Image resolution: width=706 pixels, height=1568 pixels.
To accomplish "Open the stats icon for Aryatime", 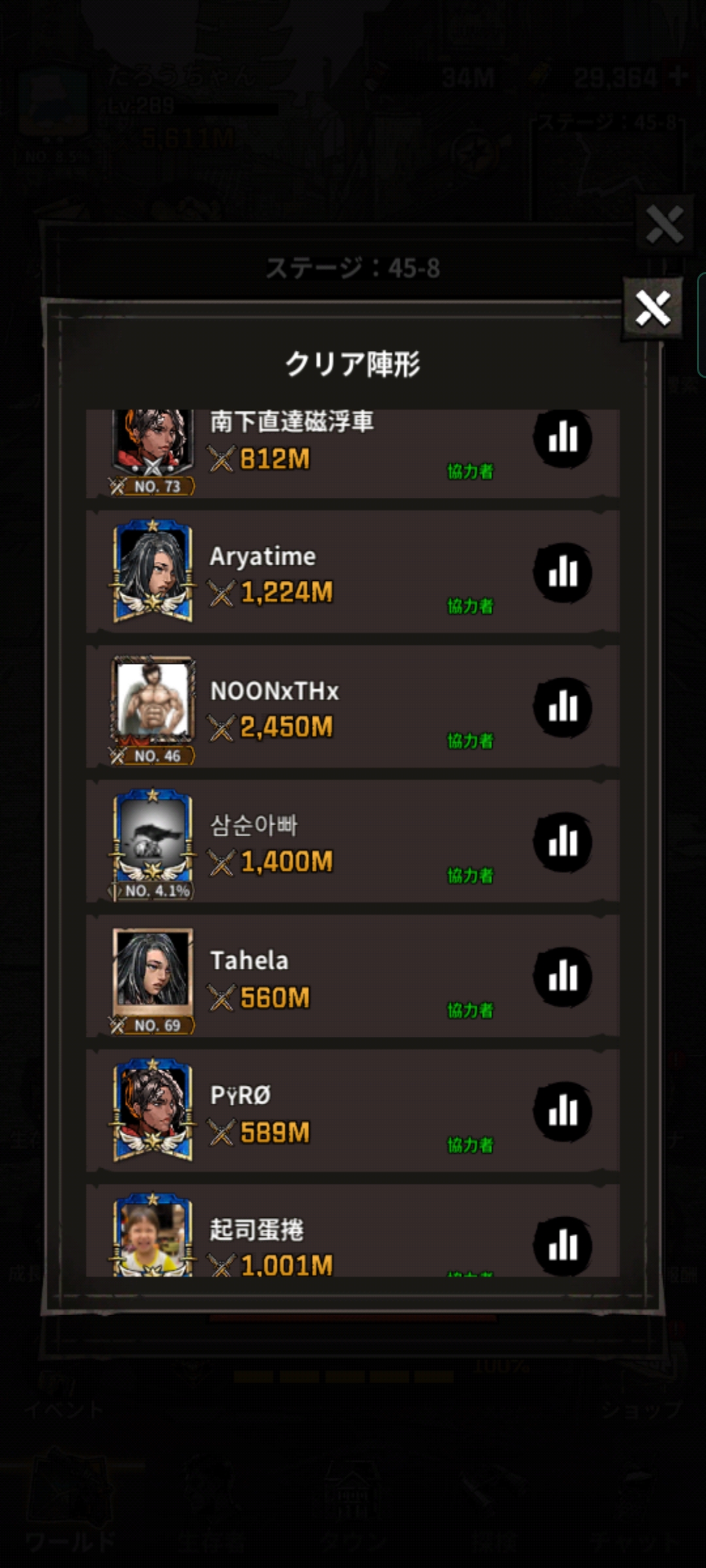I will click(562, 573).
